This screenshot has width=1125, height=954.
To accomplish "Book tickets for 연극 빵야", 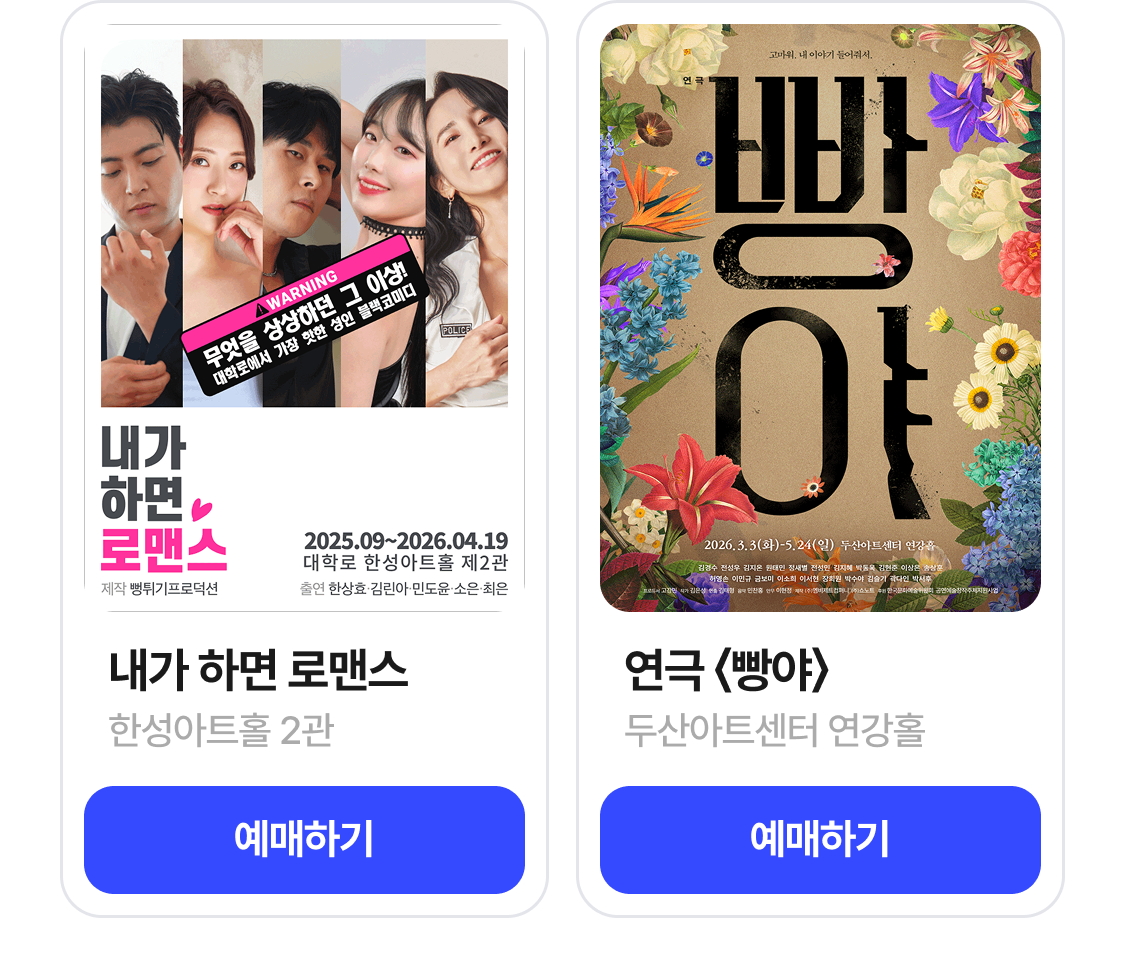I will coord(820,839).
